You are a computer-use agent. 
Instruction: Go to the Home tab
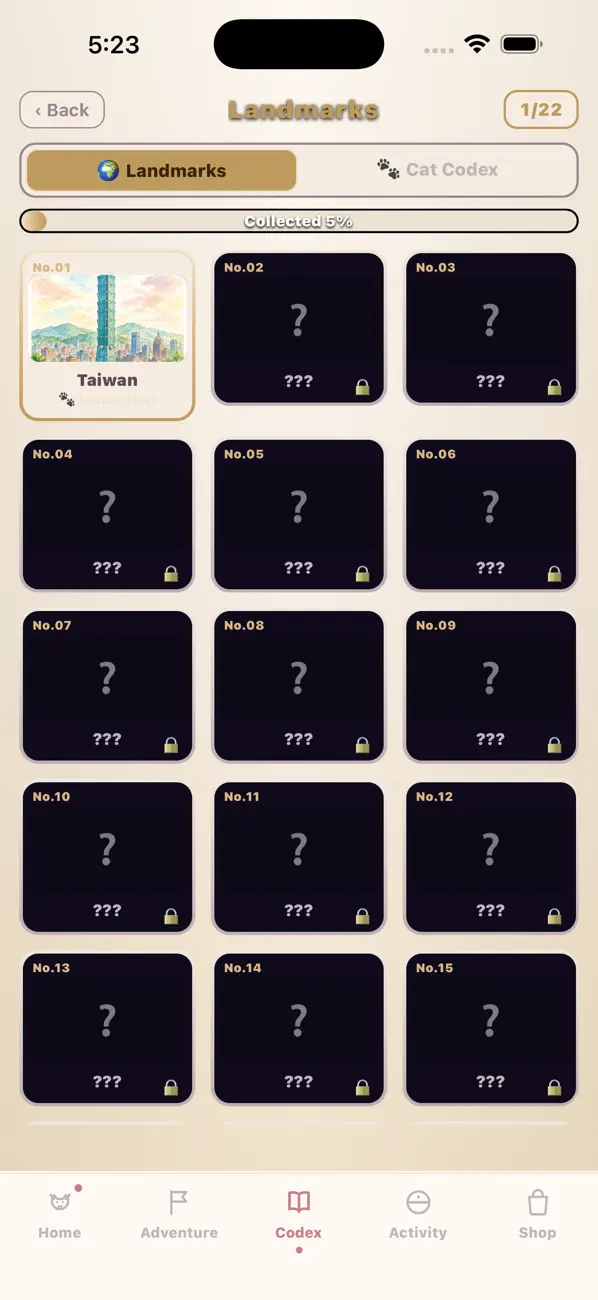coord(60,1214)
